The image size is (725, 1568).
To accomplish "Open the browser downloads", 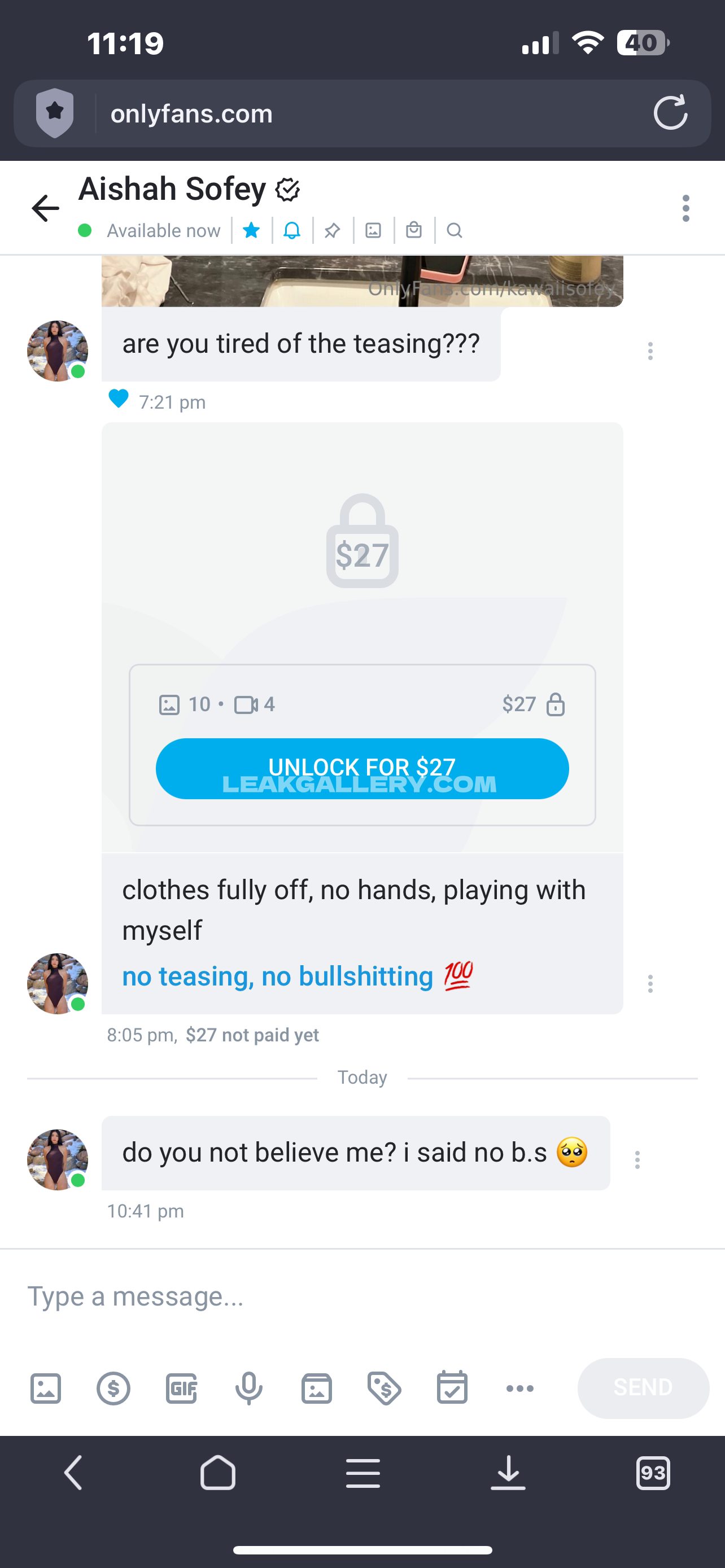I will (x=508, y=1473).
